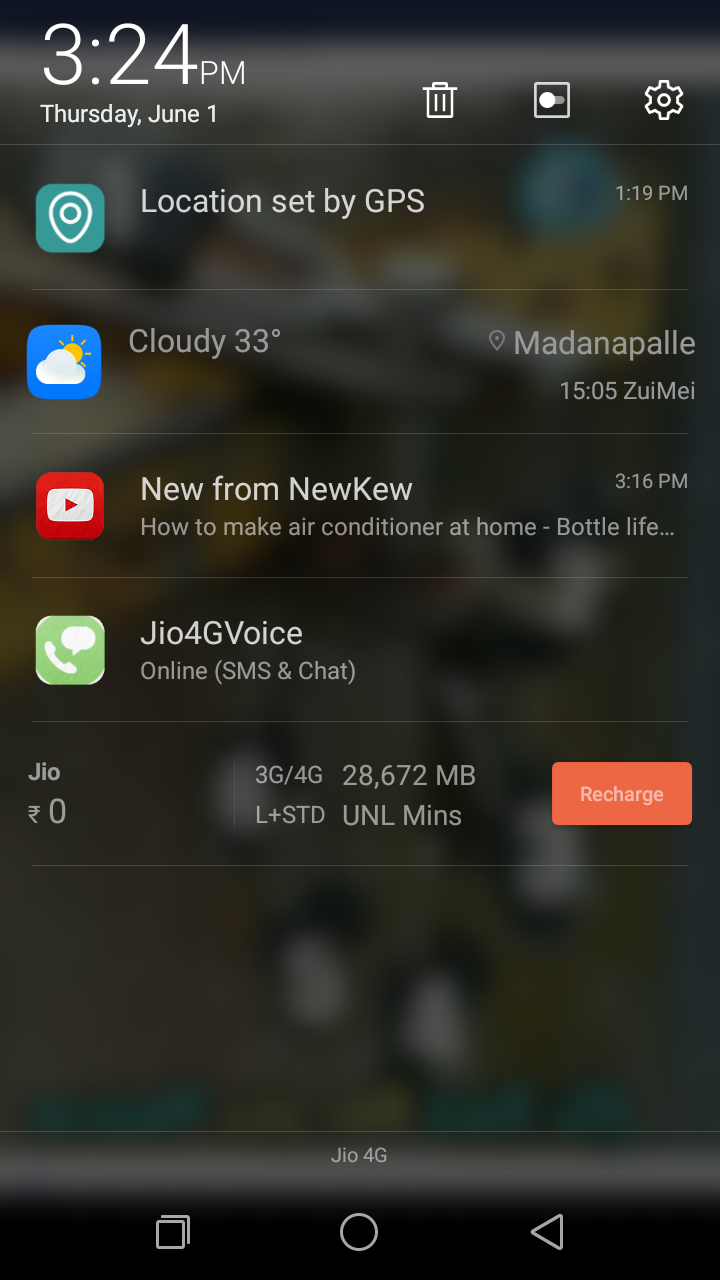Open the Cloudy 33° weather notification

tap(360, 361)
